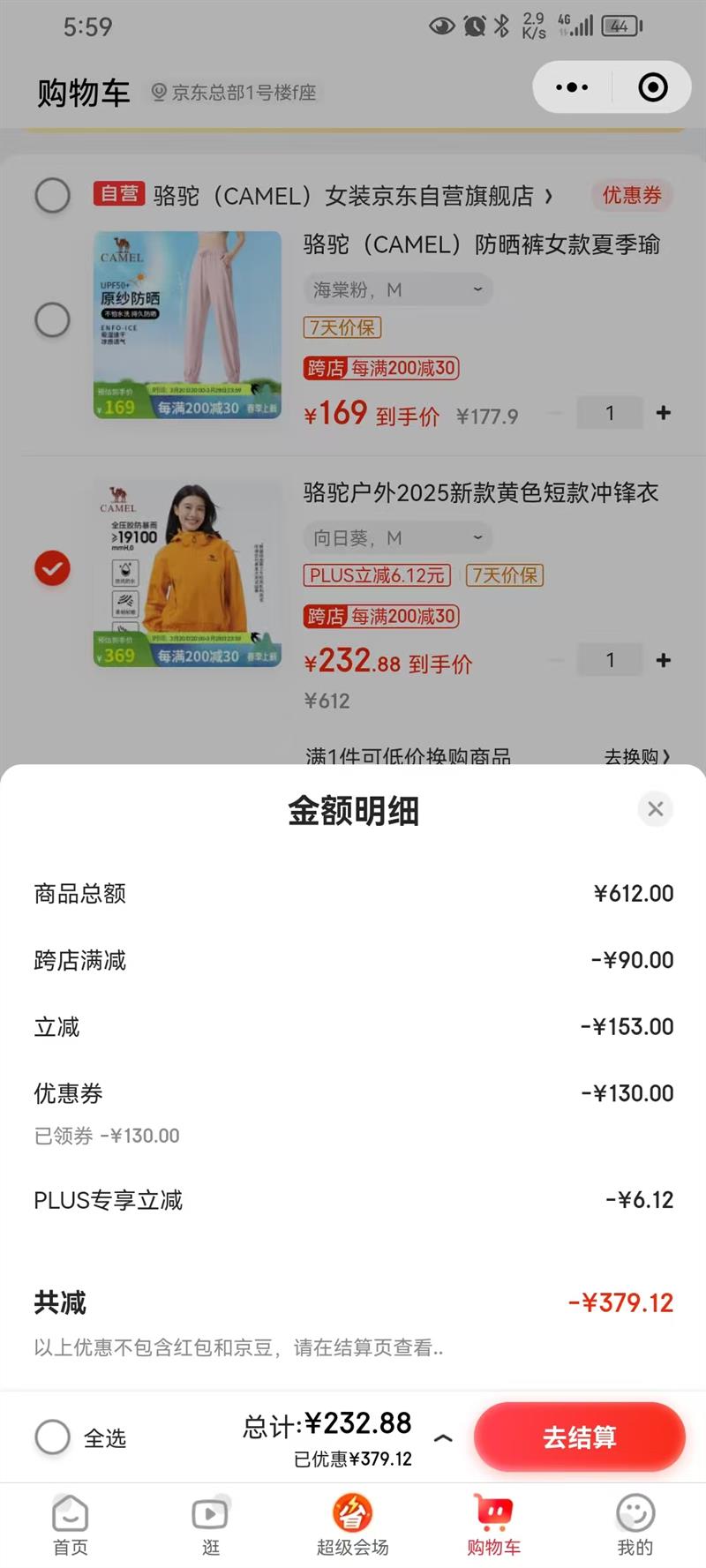706x1568 pixels.
Task: Change the delivery address 京东总部1号楼F座
Action: click(x=234, y=92)
